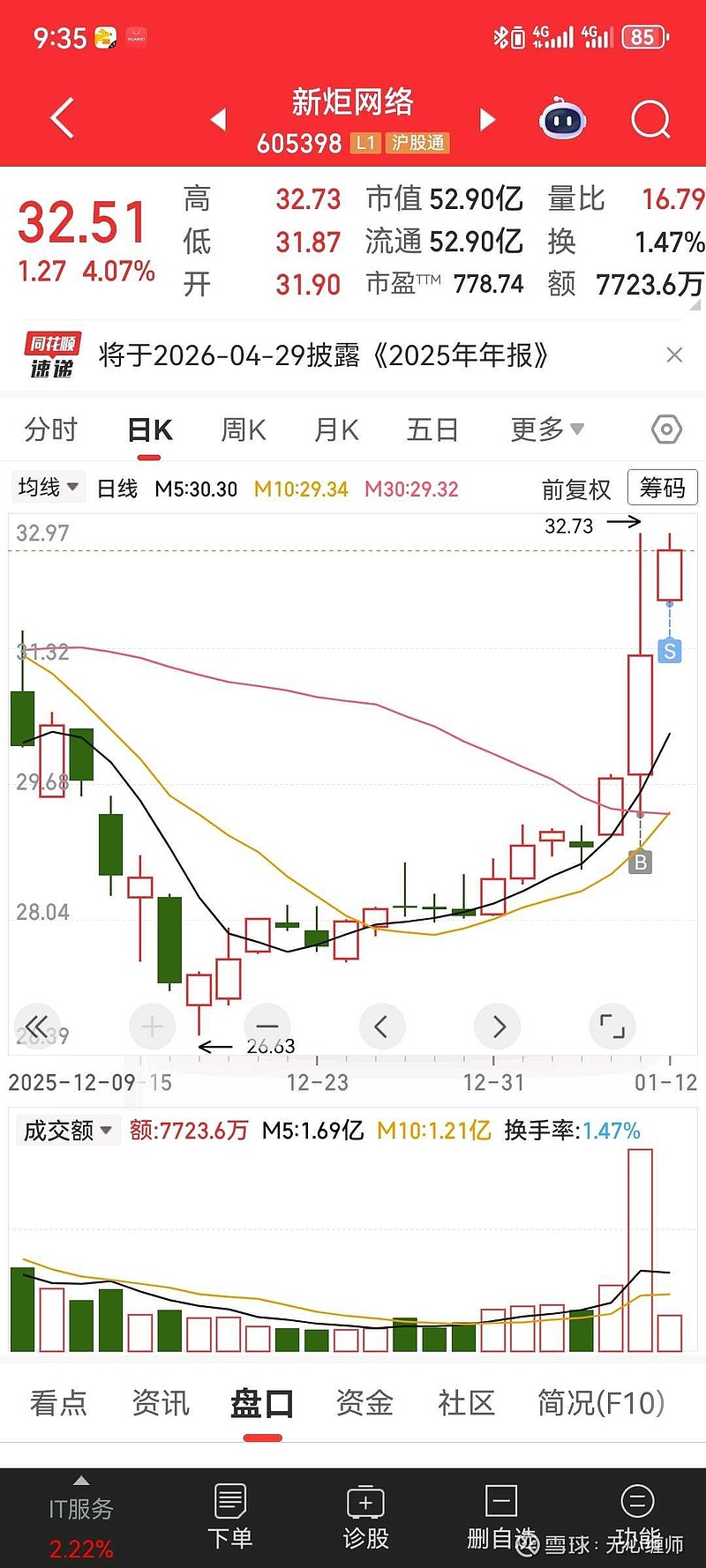This screenshot has width=706, height=1568.
Task: Switch to the next stock
Action: [487, 119]
